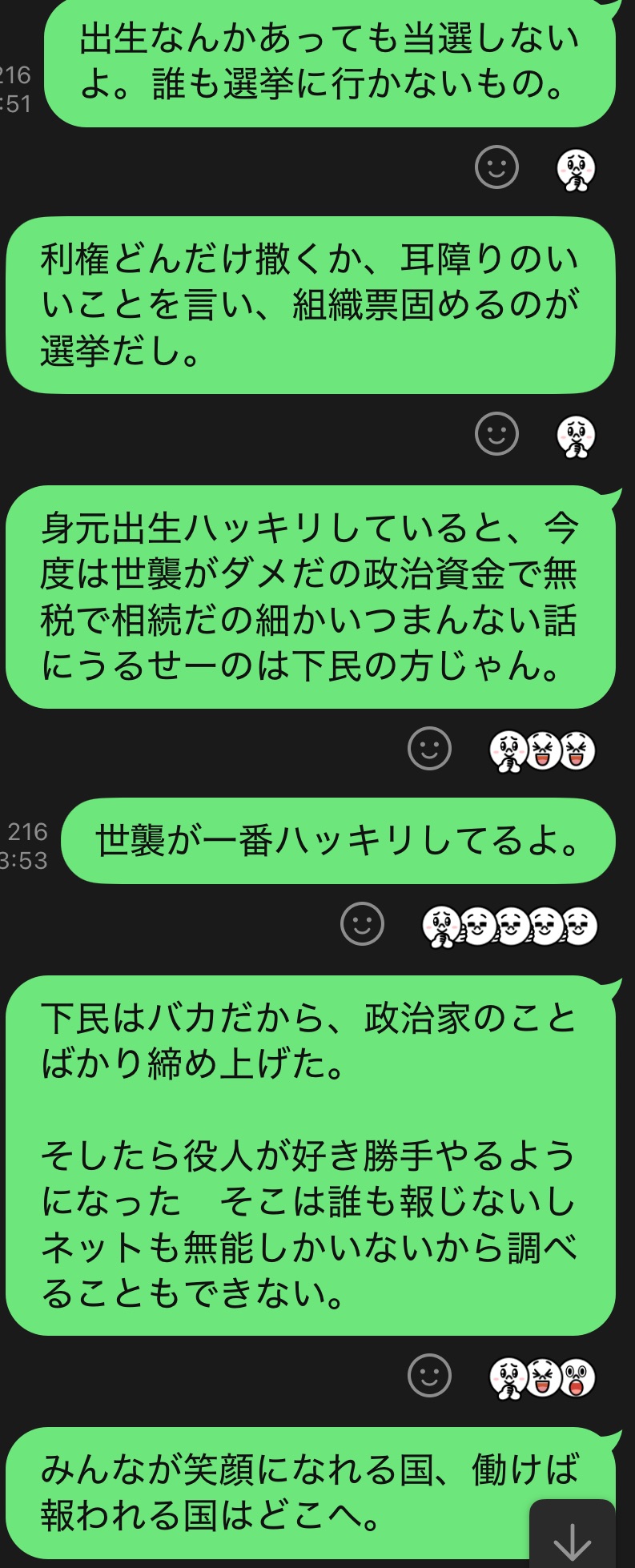View reactions on 下民はバカだから message
Image resolution: width=635 pixels, height=1568 pixels.
click(542, 1377)
